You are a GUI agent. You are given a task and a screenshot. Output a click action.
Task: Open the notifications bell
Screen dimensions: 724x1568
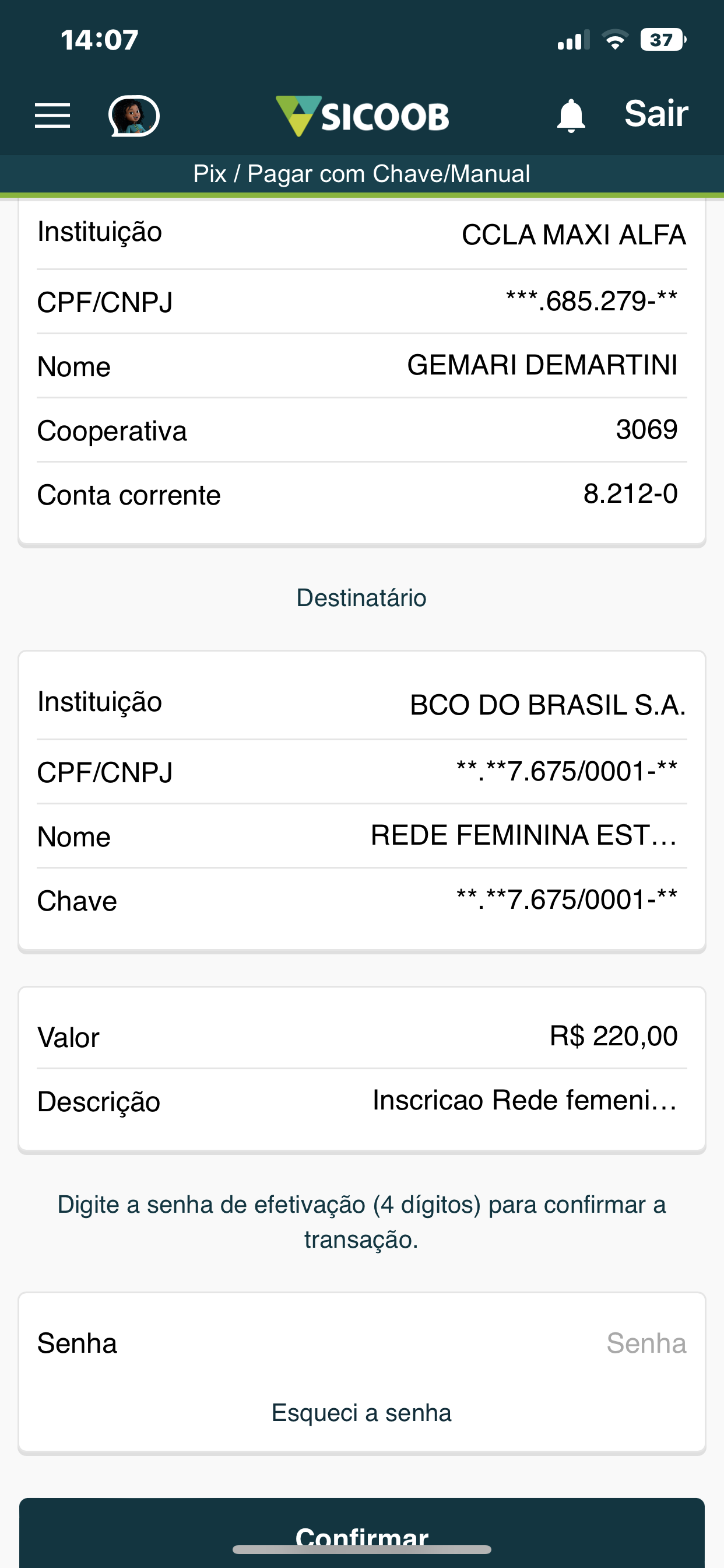571,115
